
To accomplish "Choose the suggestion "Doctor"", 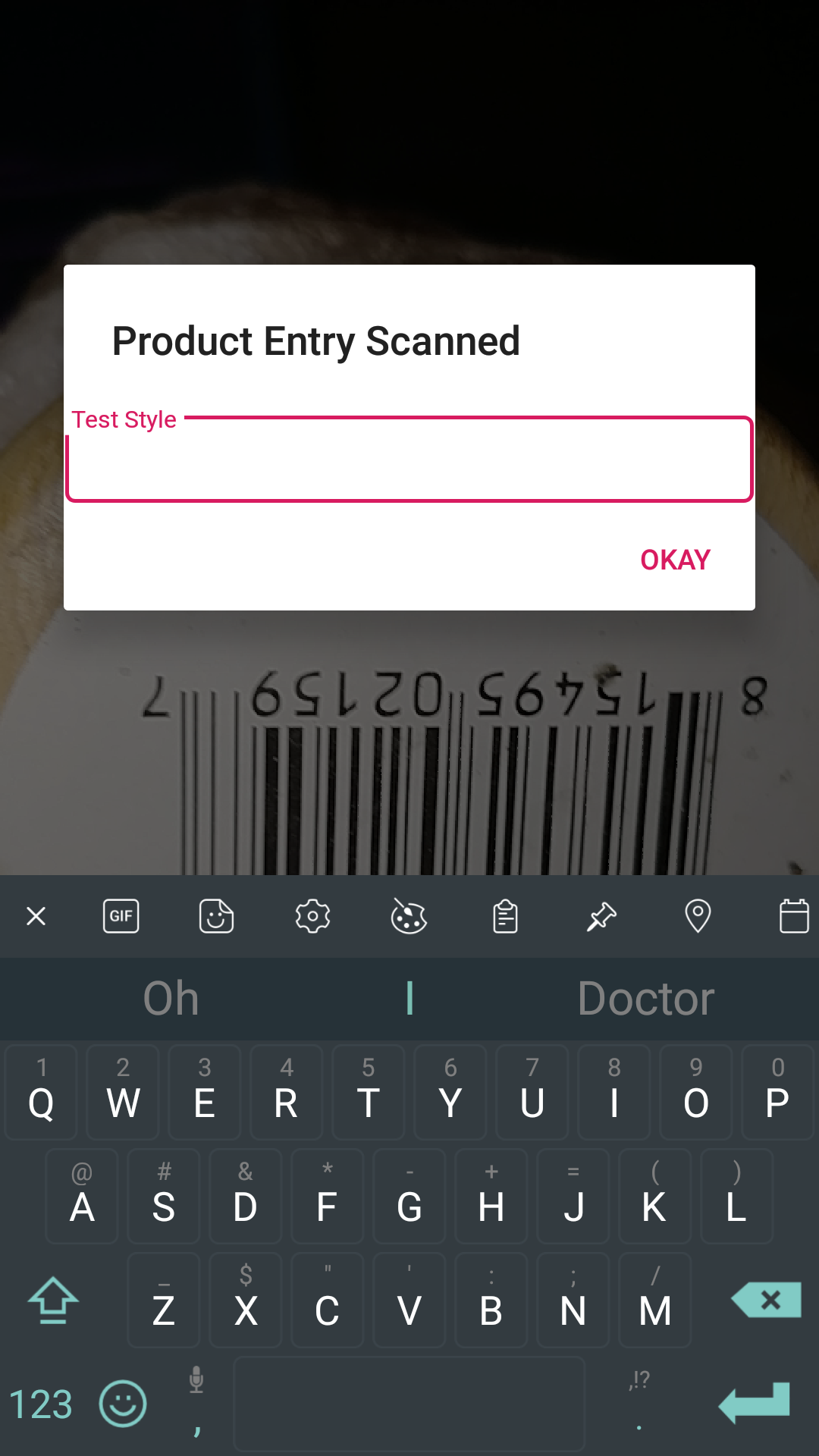I will tap(646, 998).
